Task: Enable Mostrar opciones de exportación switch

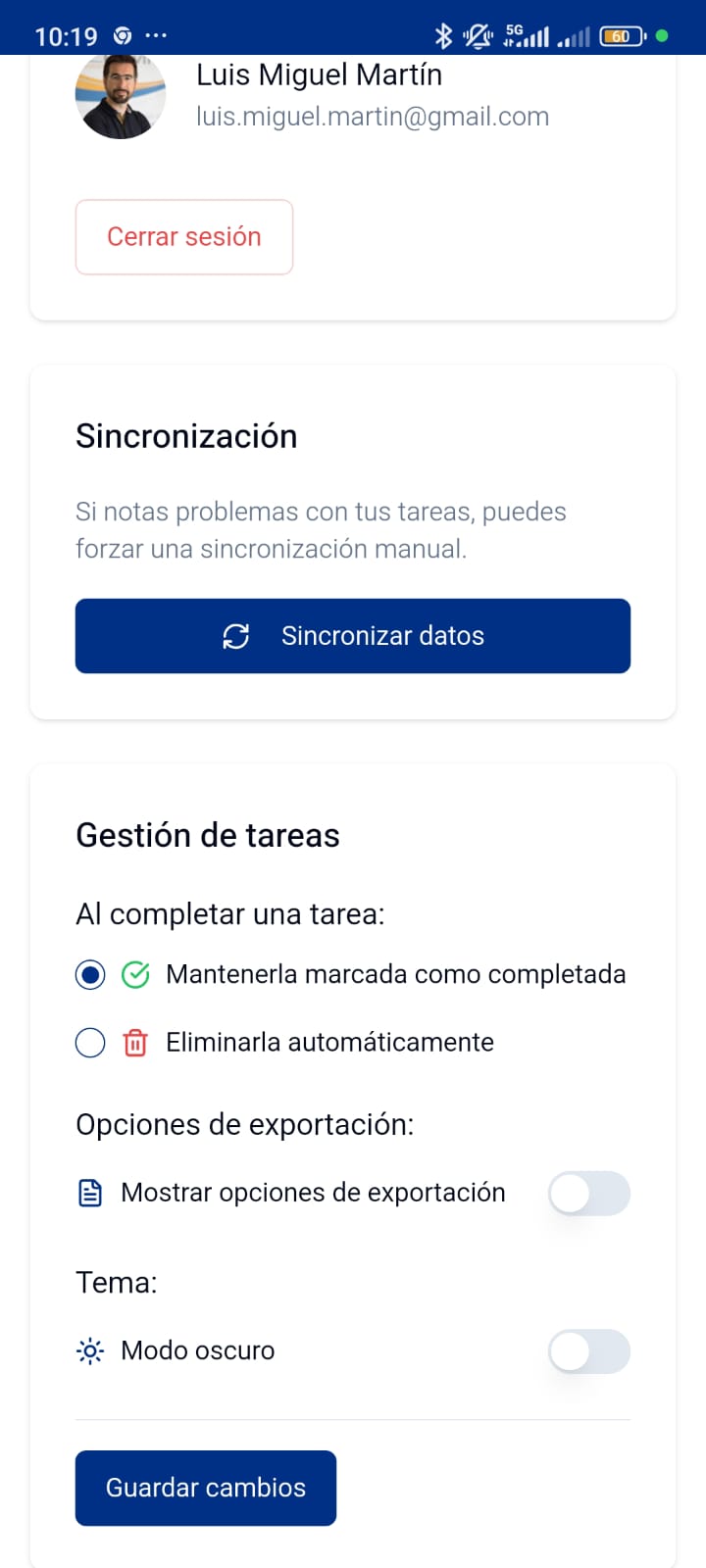Action: tap(588, 1194)
